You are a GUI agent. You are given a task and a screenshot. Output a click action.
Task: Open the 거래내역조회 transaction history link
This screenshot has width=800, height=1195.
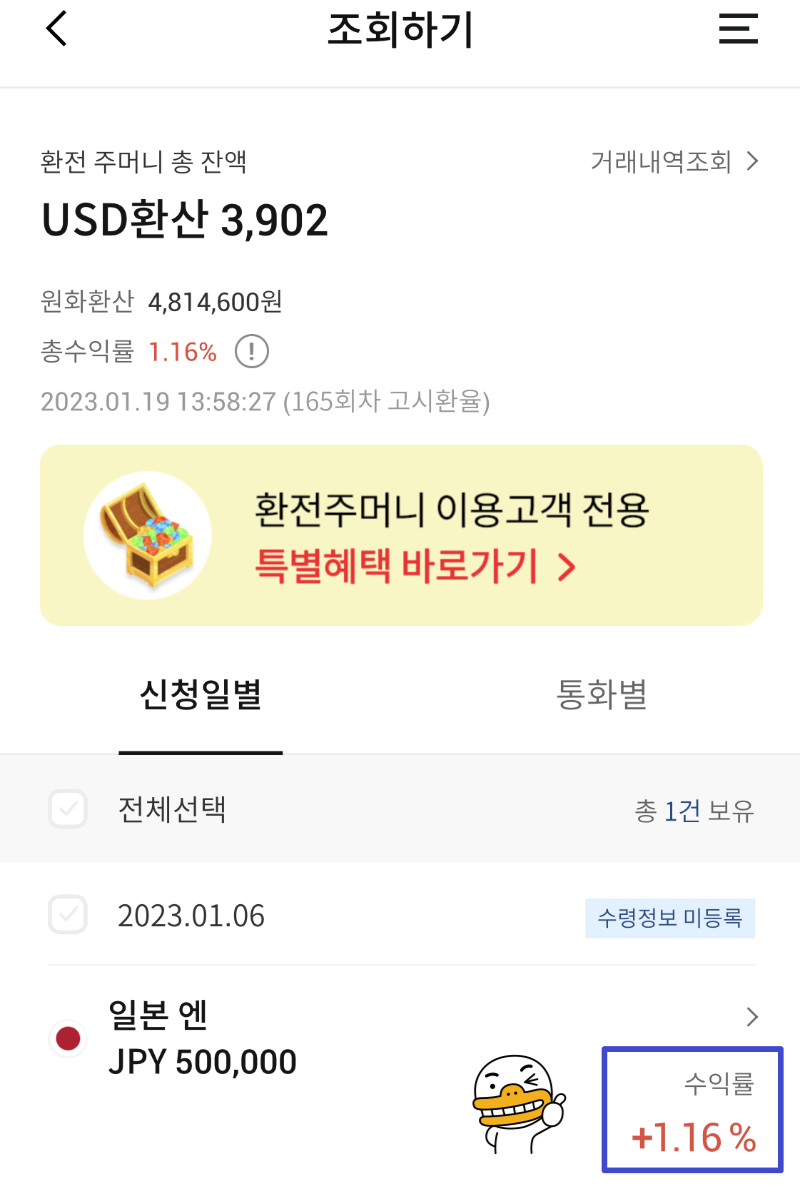pos(662,161)
